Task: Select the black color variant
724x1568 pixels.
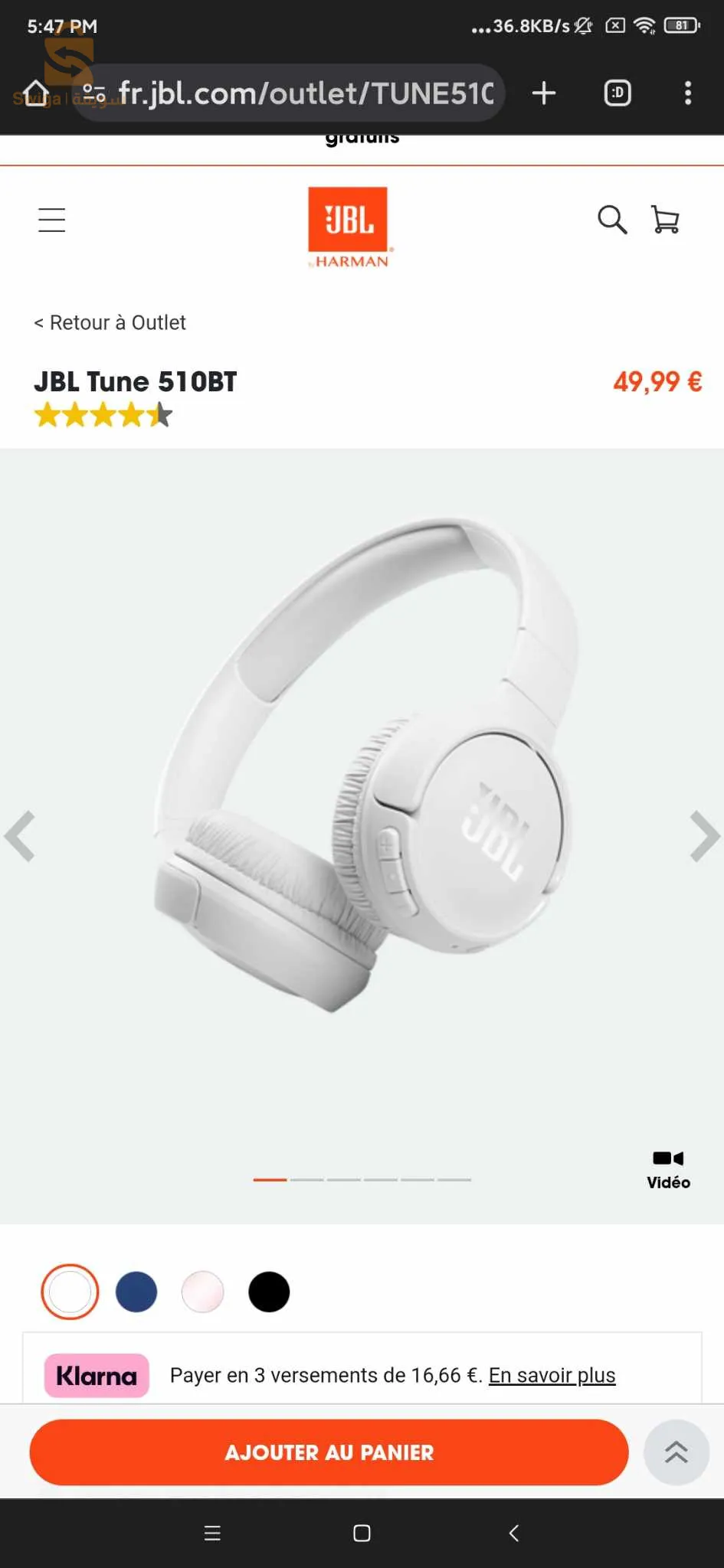Action: [269, 1292]
